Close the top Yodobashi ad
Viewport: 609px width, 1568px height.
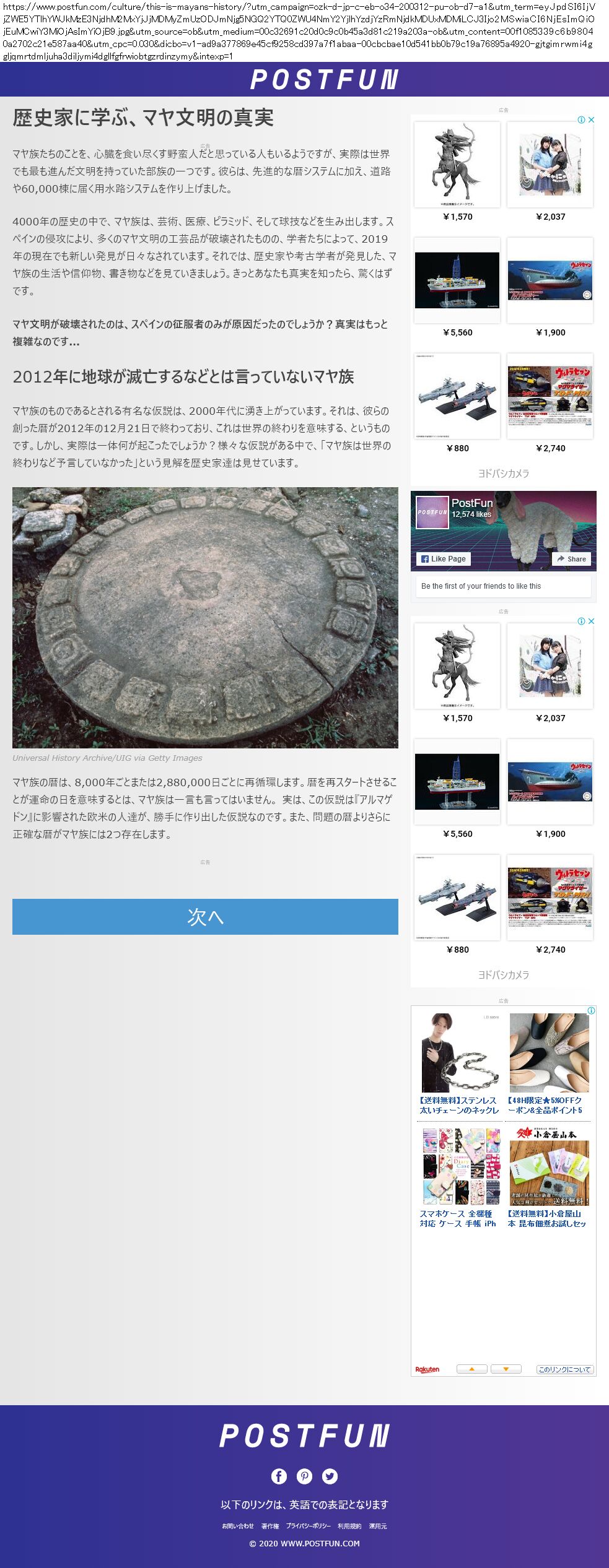pyautogui.click(x=592, y=119)
